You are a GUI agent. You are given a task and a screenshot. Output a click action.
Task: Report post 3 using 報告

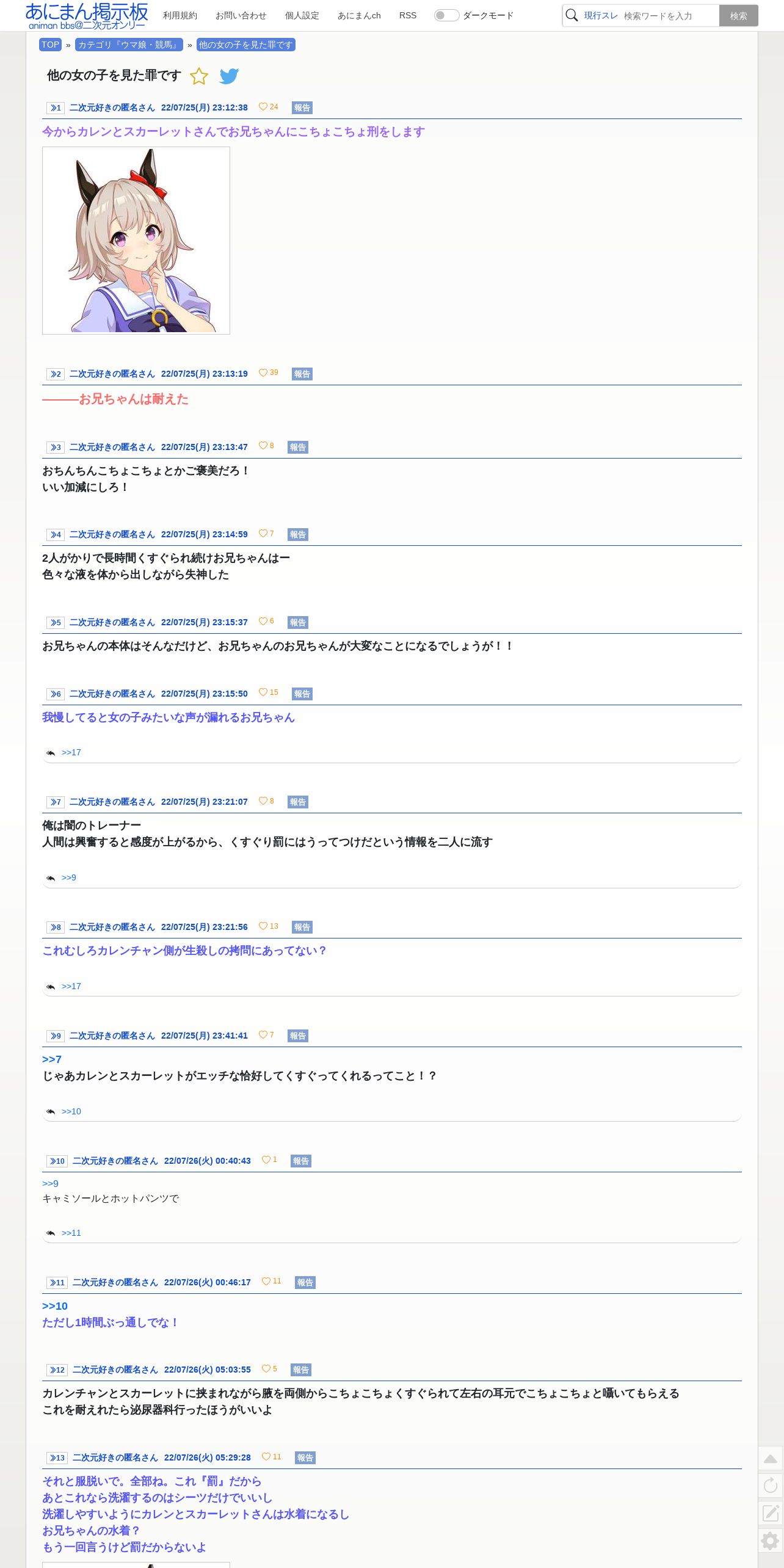click(298, 447)
